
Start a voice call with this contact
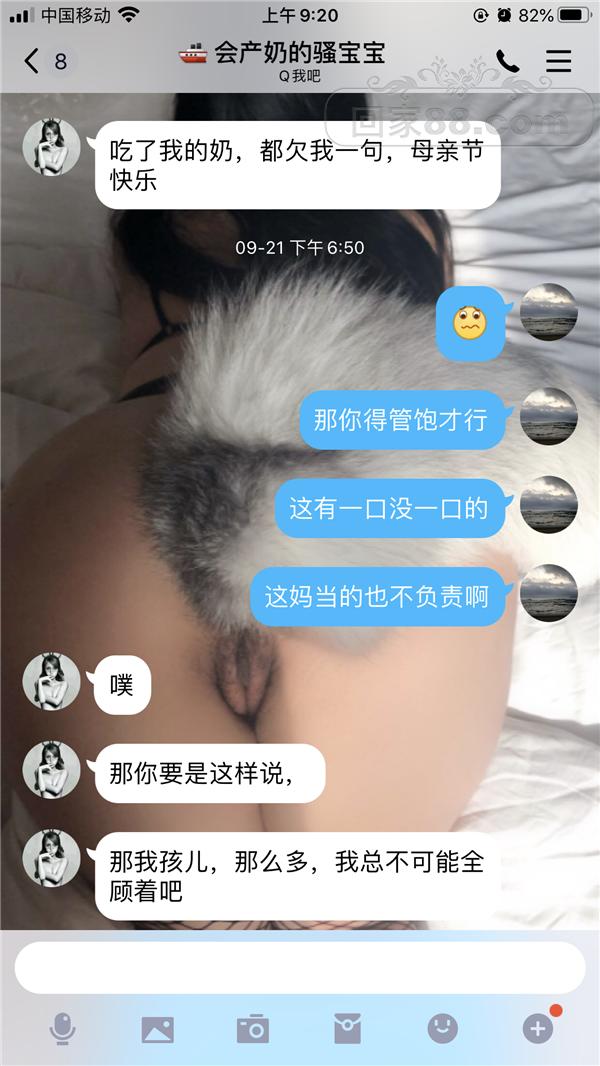pos(508,61)
